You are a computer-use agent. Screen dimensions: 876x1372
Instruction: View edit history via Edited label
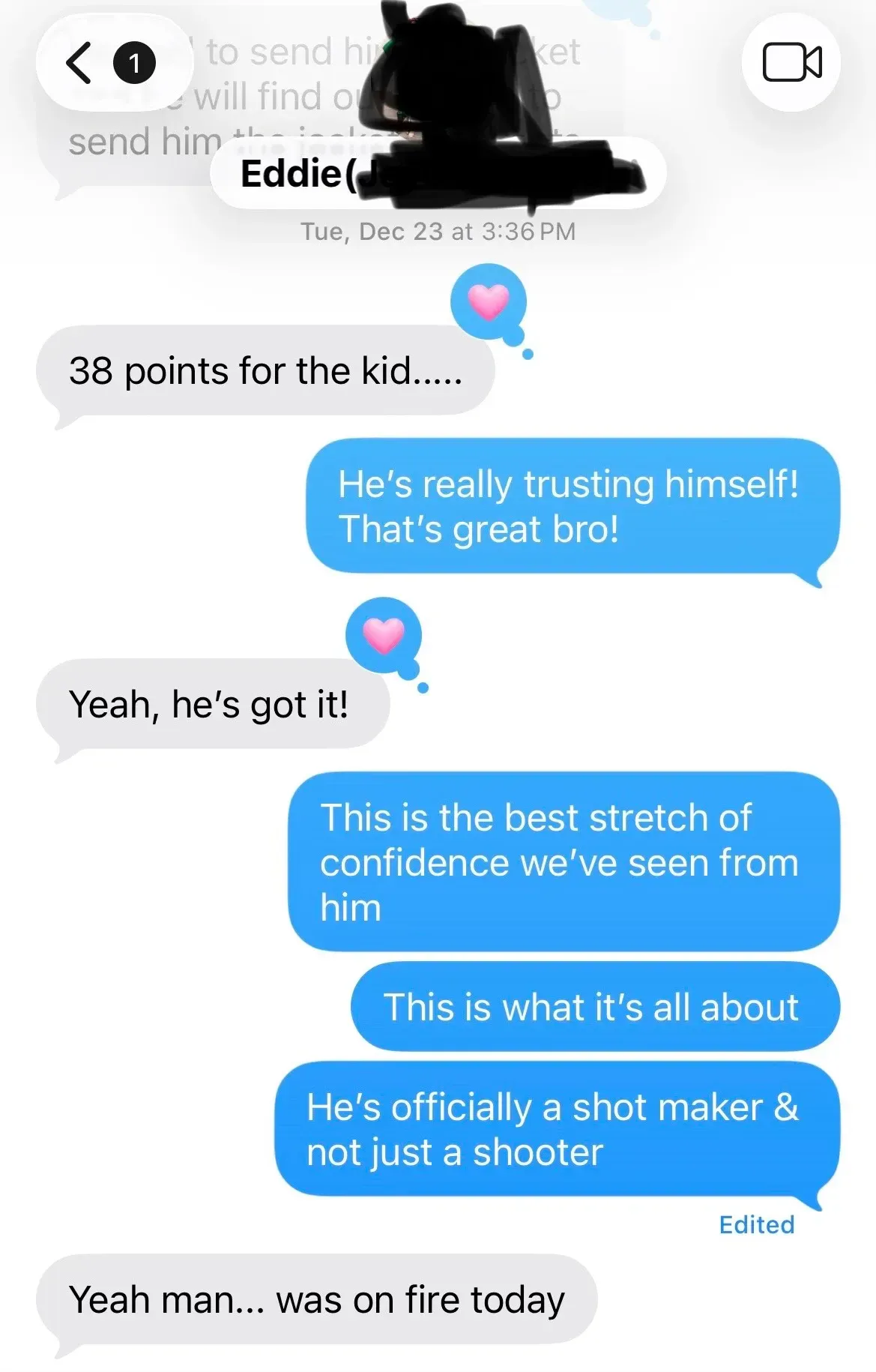[756, 1225]
